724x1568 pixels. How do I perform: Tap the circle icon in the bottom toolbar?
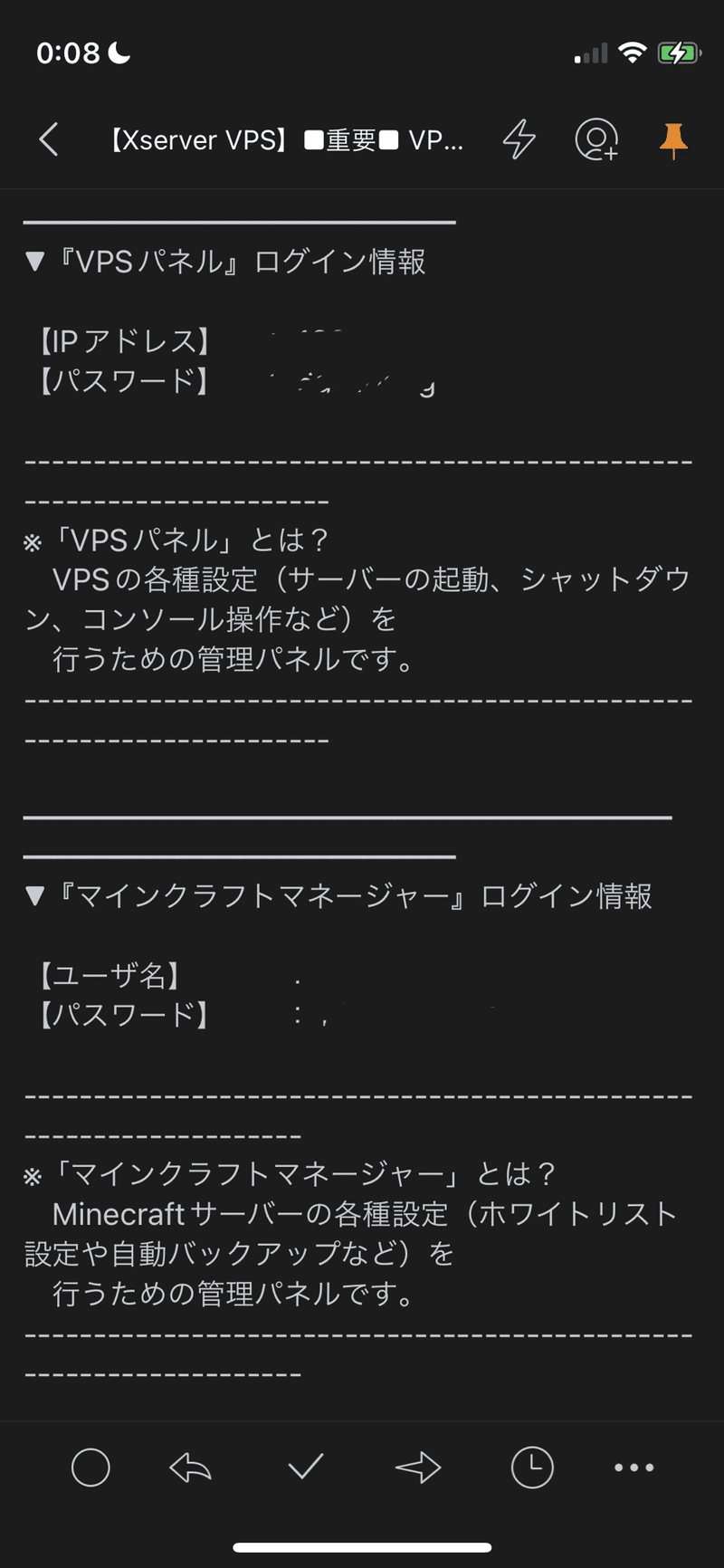tap(90, 1468)
